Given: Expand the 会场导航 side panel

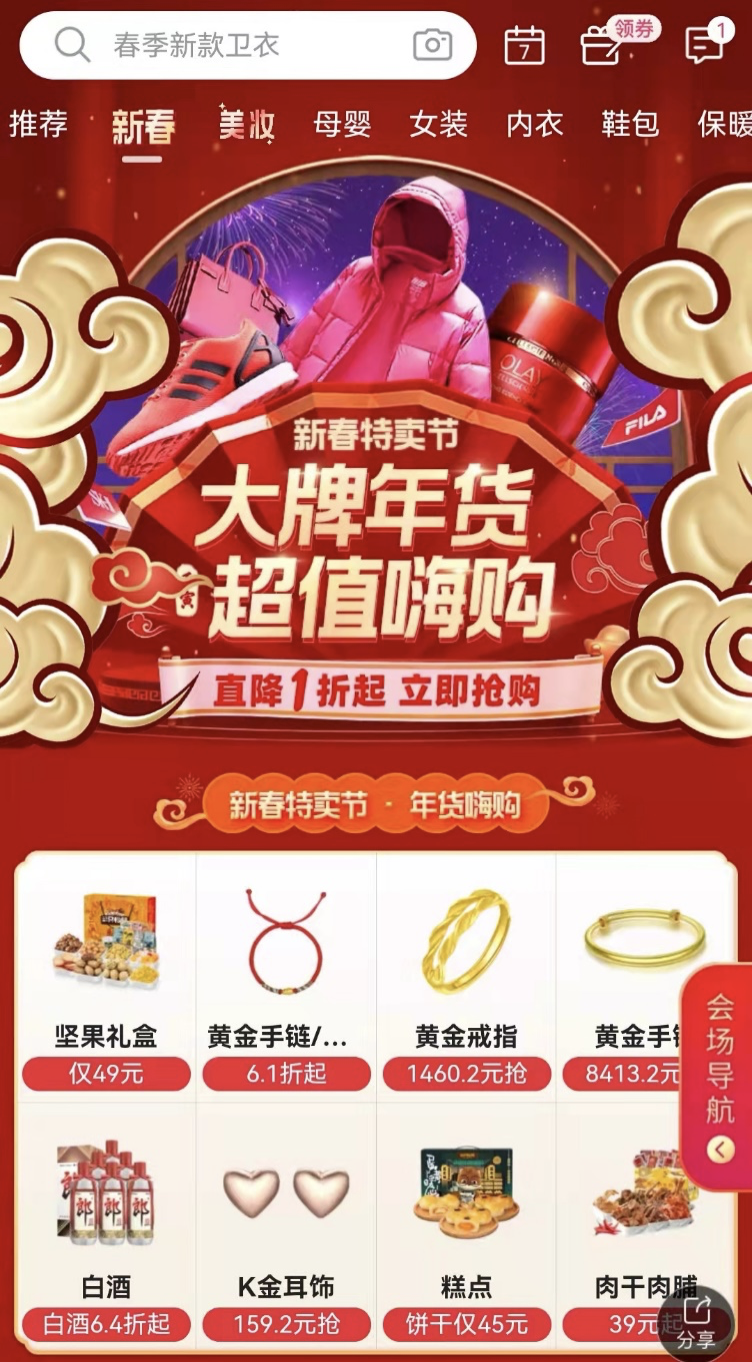Looking at the screenshot, I should tap(720, 1076).
